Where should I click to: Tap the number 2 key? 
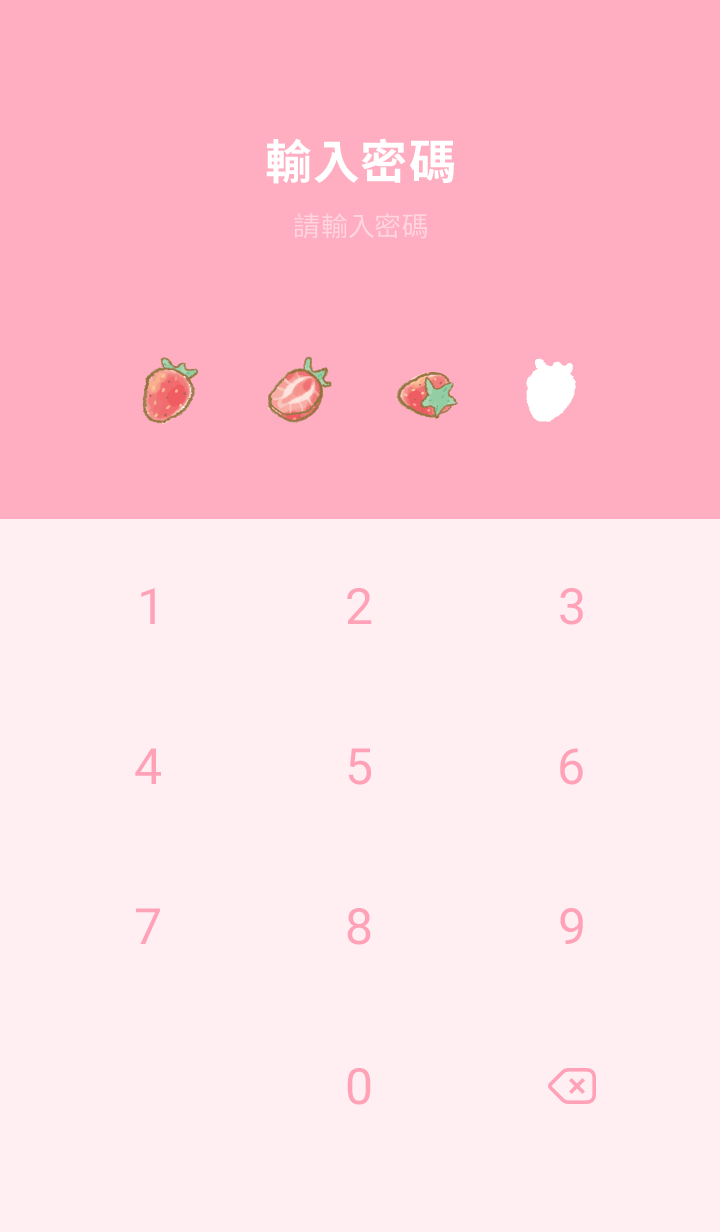pos(359,607)
